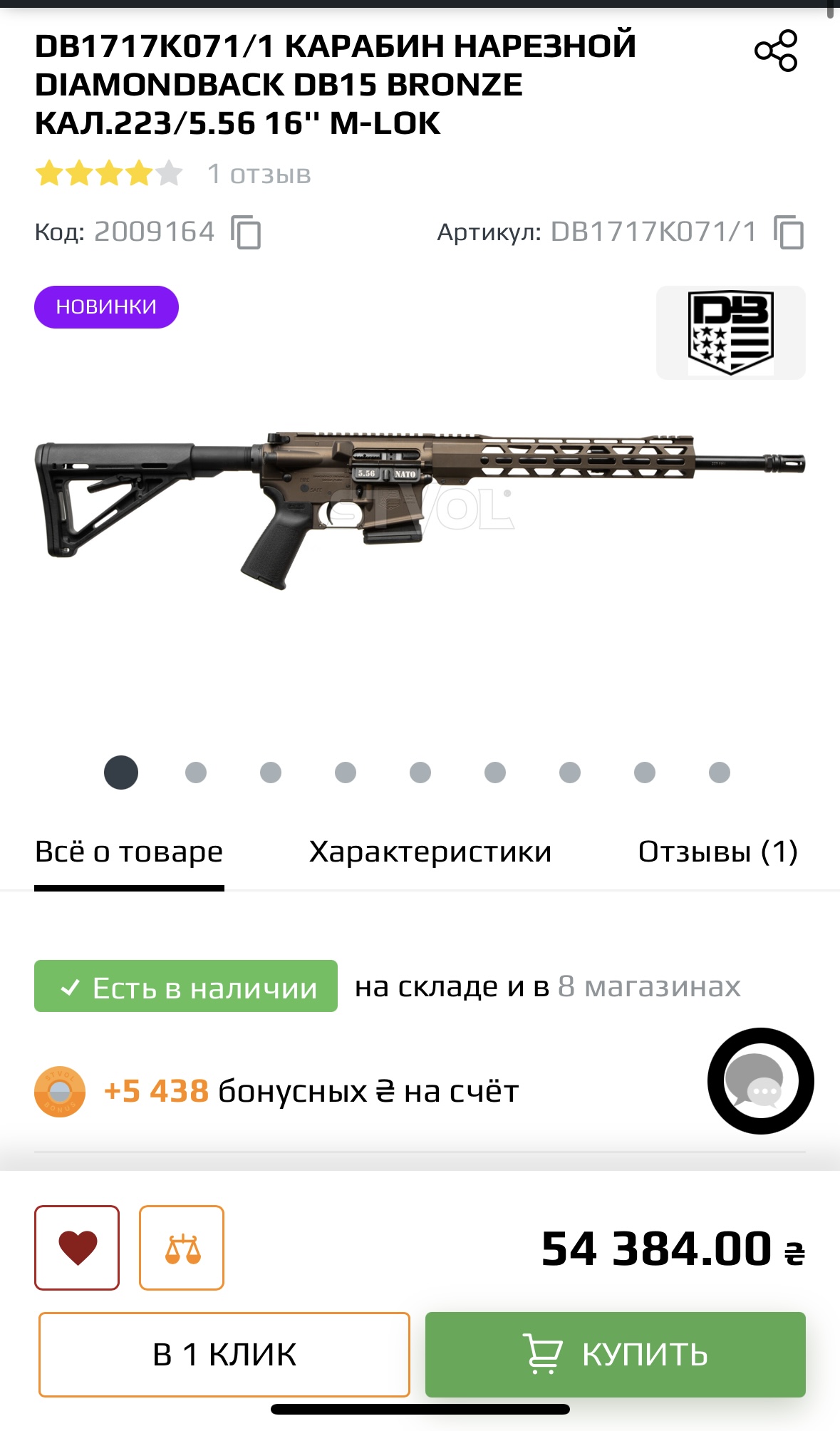Open the 1 отзыв review link
This screenshot has height=1431, width=840.
[x=259, y=174]
